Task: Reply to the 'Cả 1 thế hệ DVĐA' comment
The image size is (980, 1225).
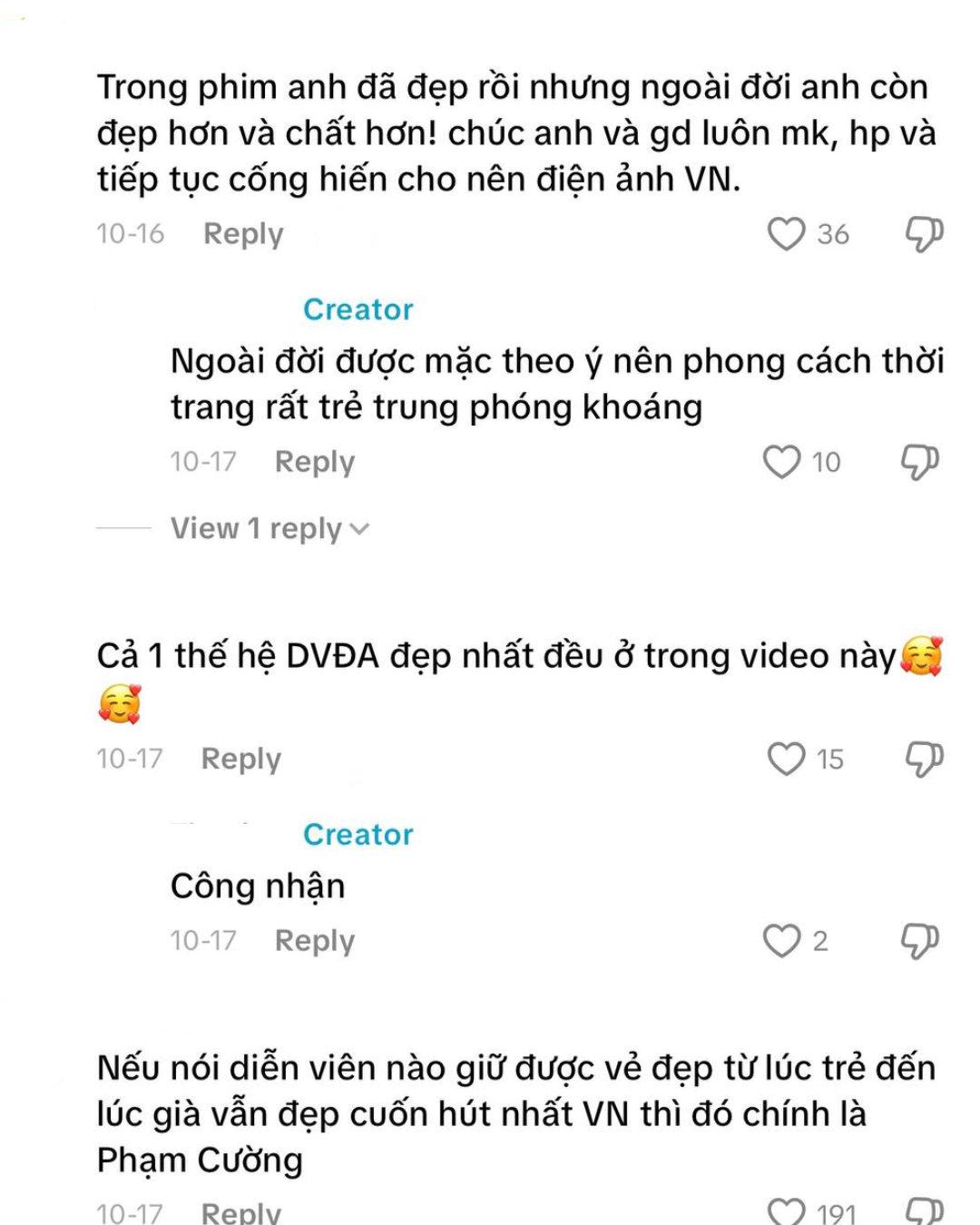Action: point(240,759)
